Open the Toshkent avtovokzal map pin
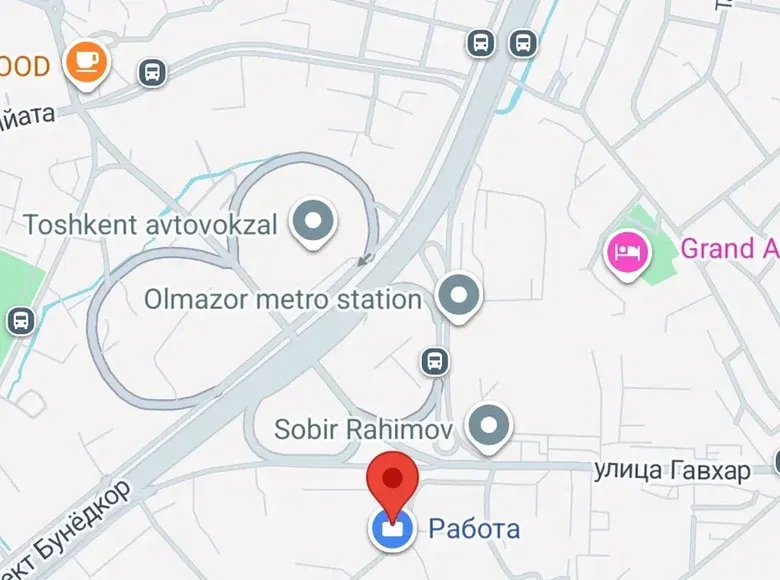Screen dimensions: 780x580 313,223
